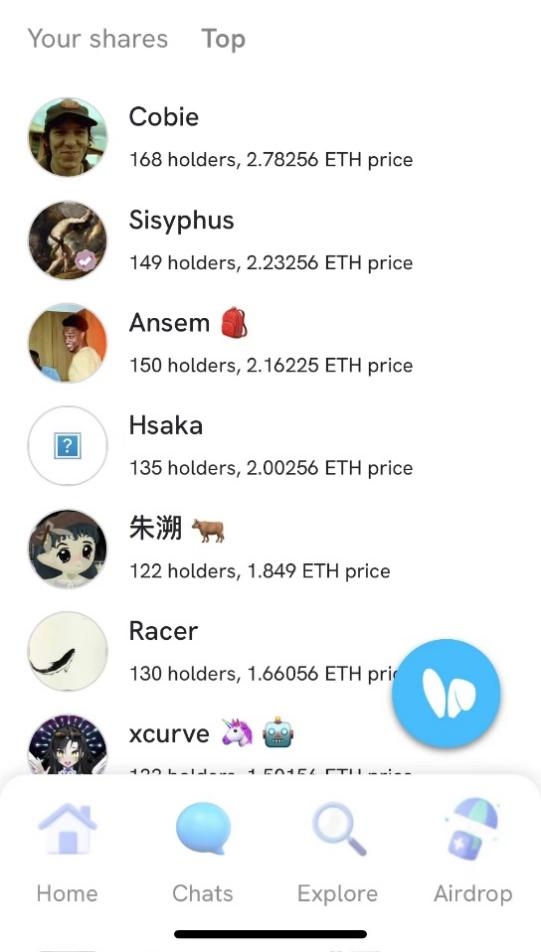The width and height of the screenshot is (541, 952).
Task: Switch to the Your shares tab
Action: click(97, 39)
